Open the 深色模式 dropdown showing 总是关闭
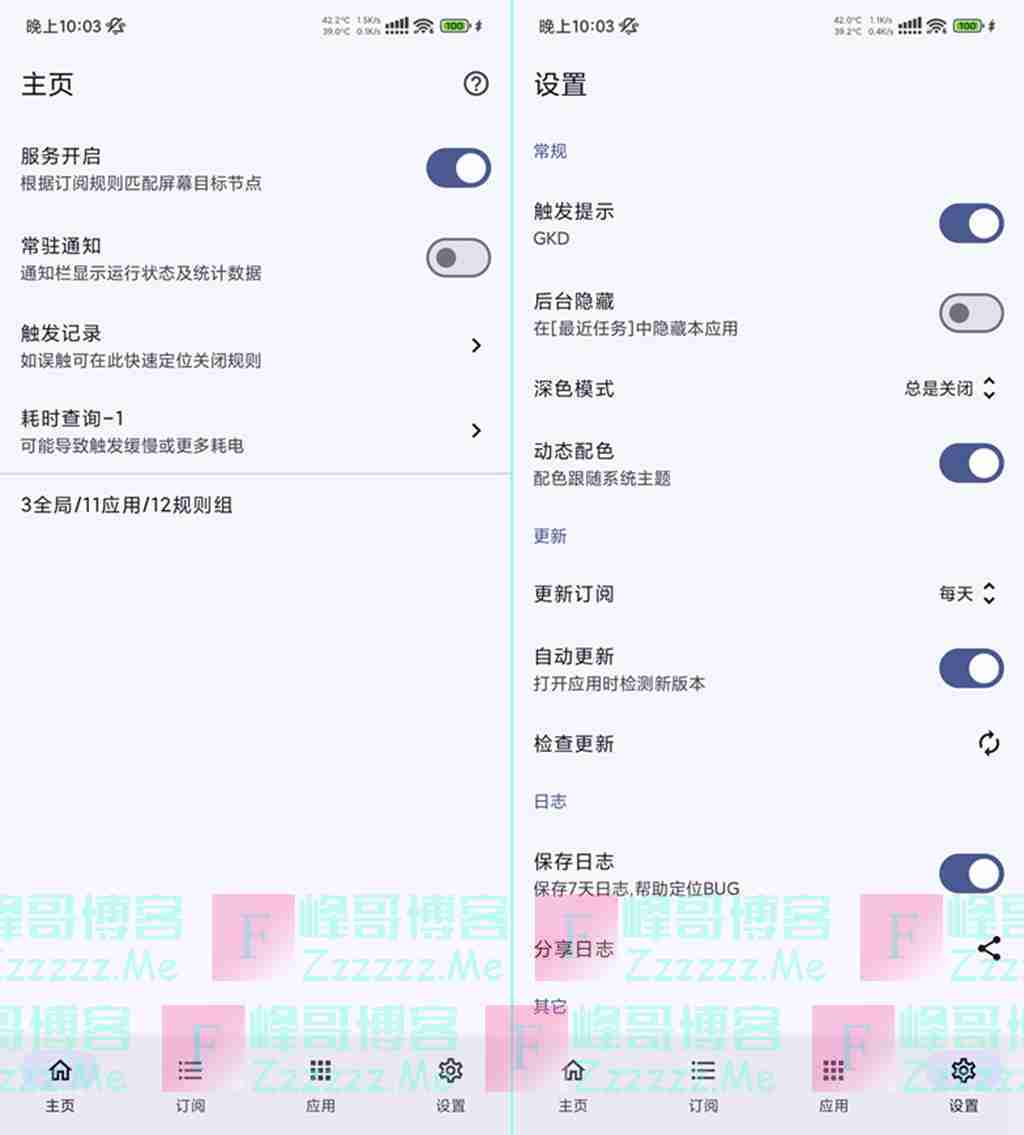The height and width of the screenshot is (1135, 1024). (x=949, y=389)
